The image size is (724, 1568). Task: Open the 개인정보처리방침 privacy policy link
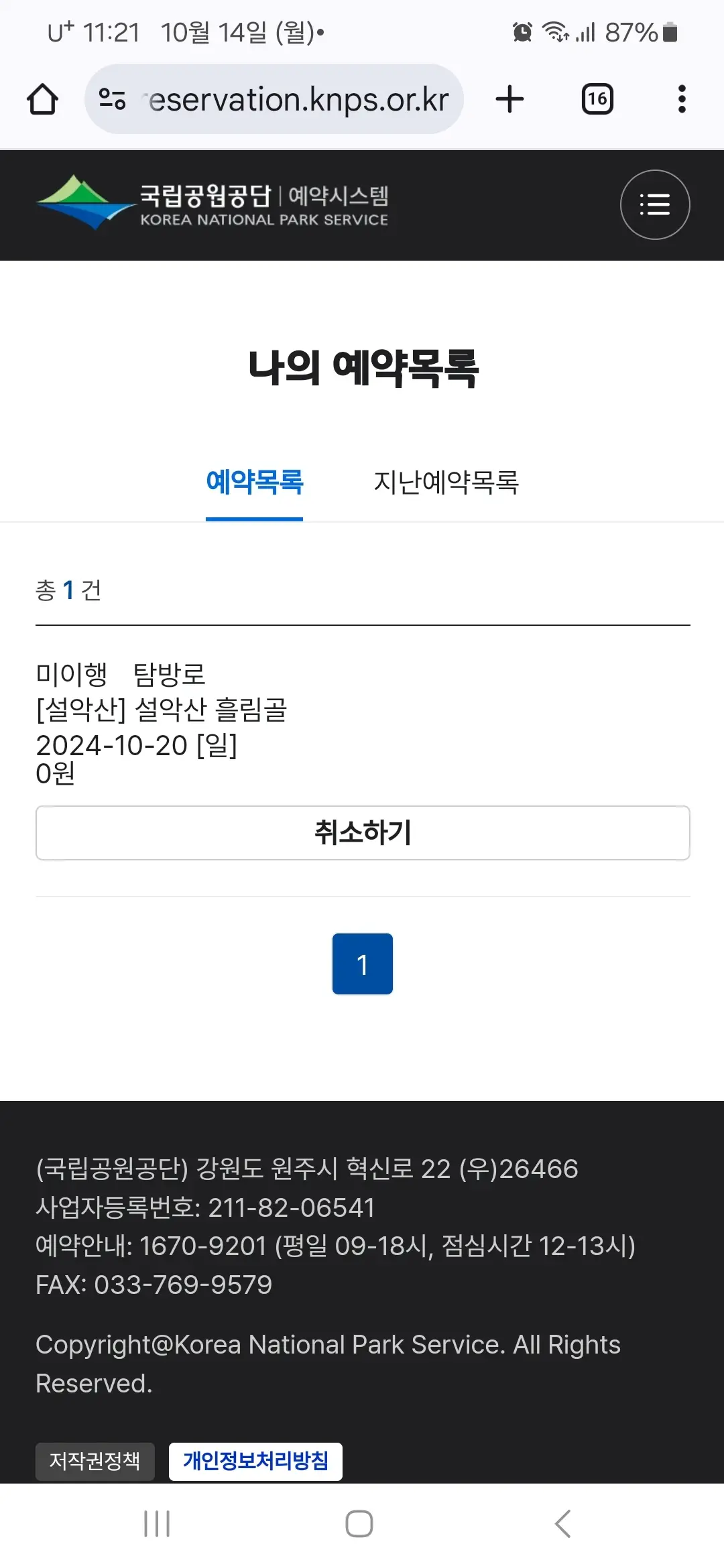tap(255, 1461)
